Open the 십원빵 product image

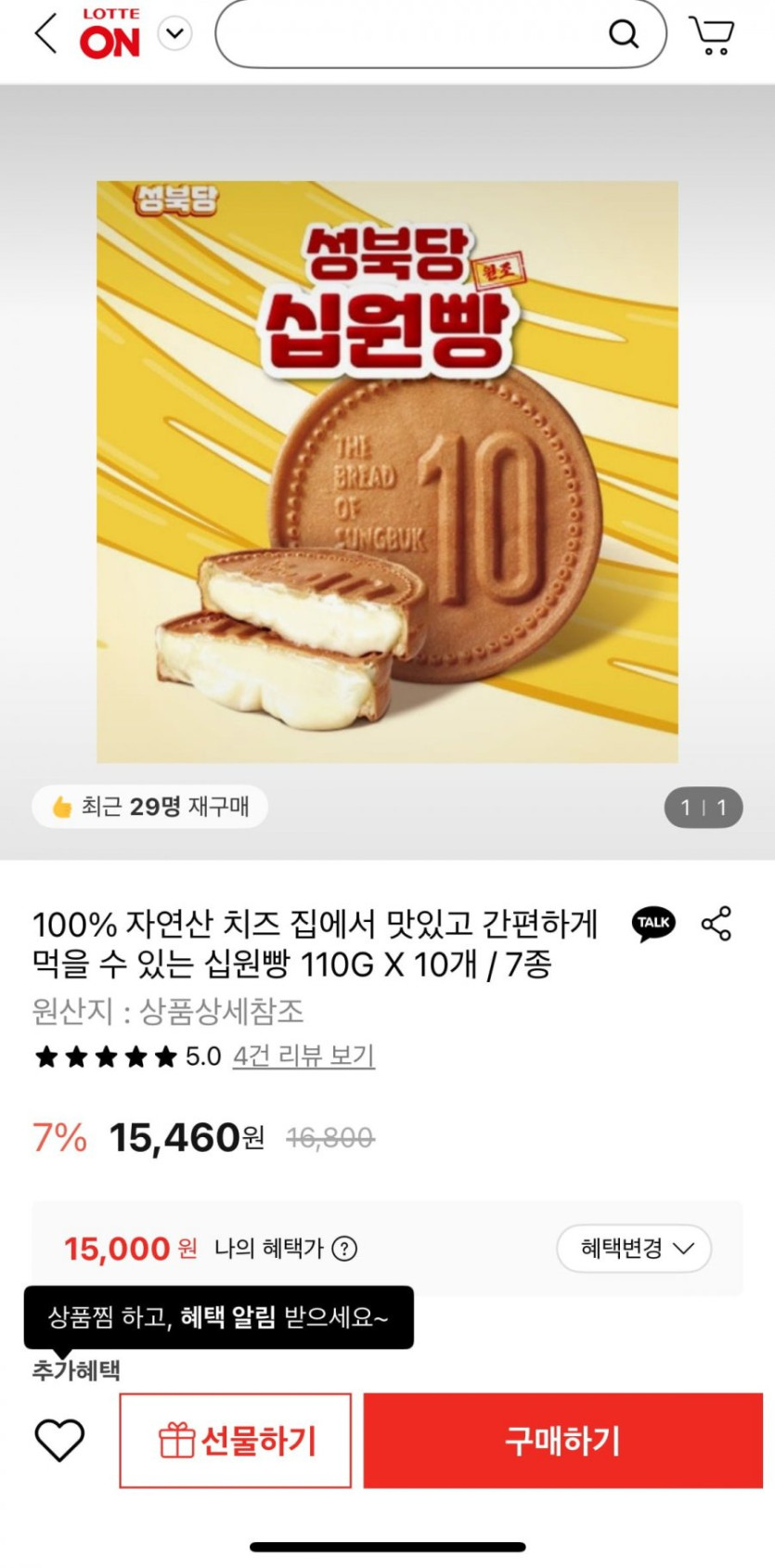(x=387, y=472)
